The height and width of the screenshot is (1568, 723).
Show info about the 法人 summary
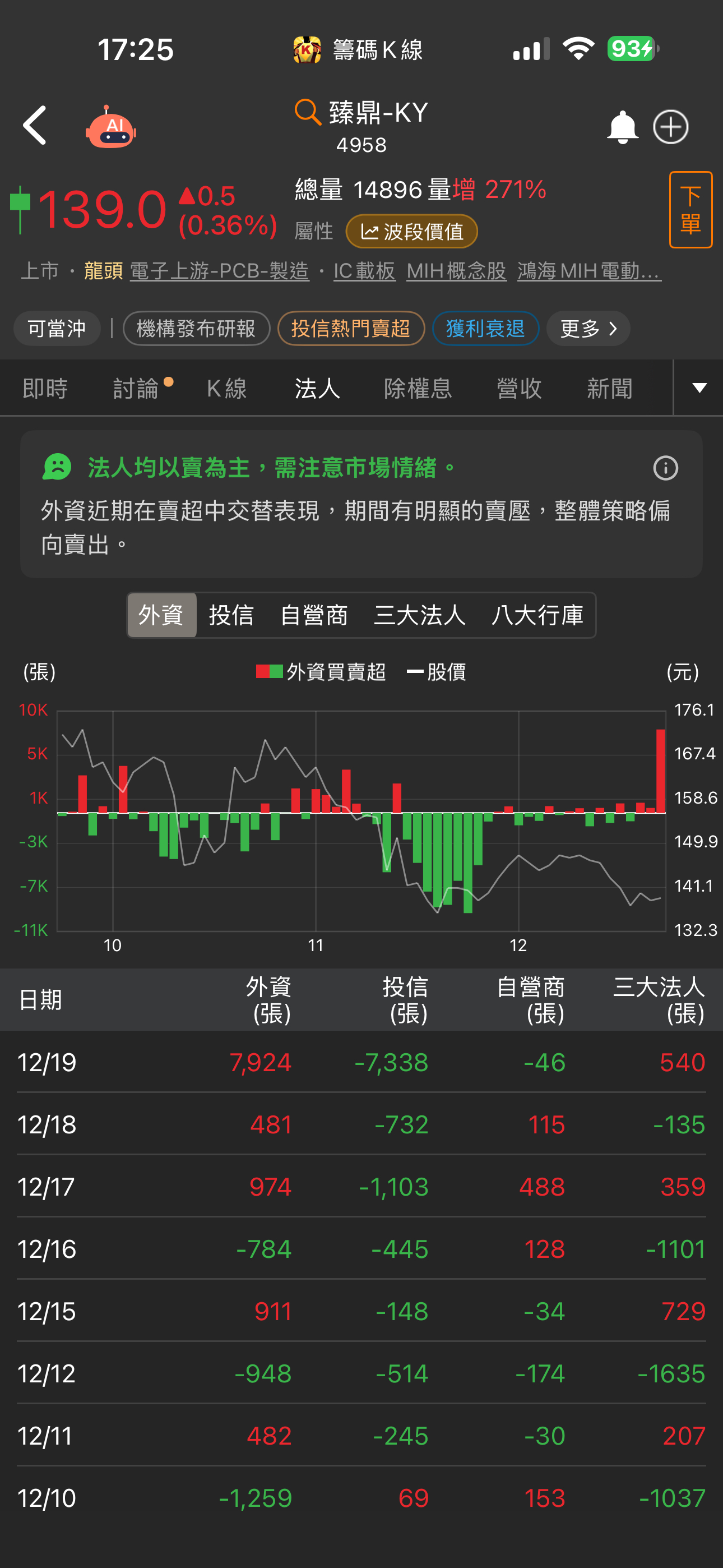click(x=665, y=468)
